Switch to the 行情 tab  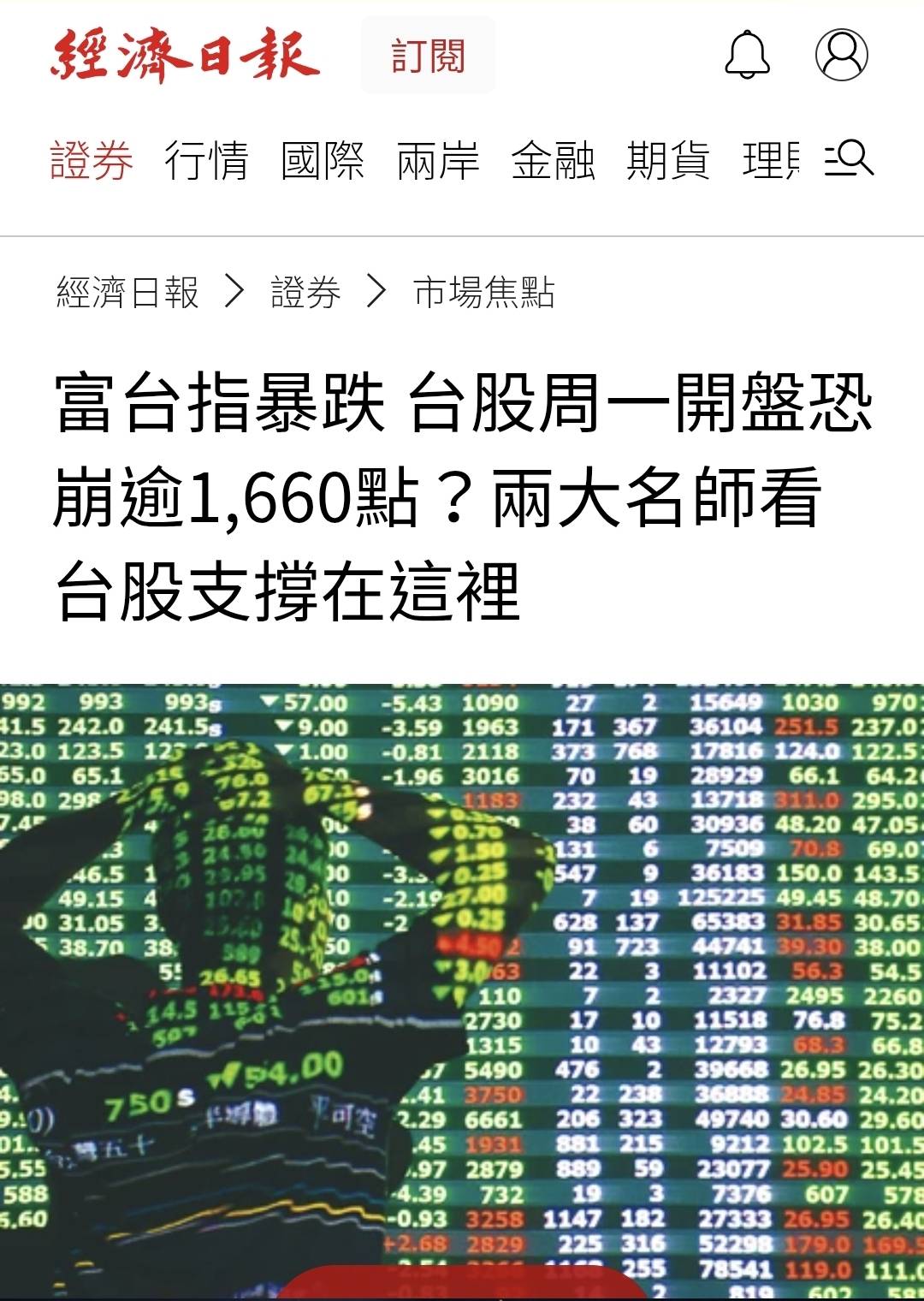pyautogui.click(x=207, y=160)
